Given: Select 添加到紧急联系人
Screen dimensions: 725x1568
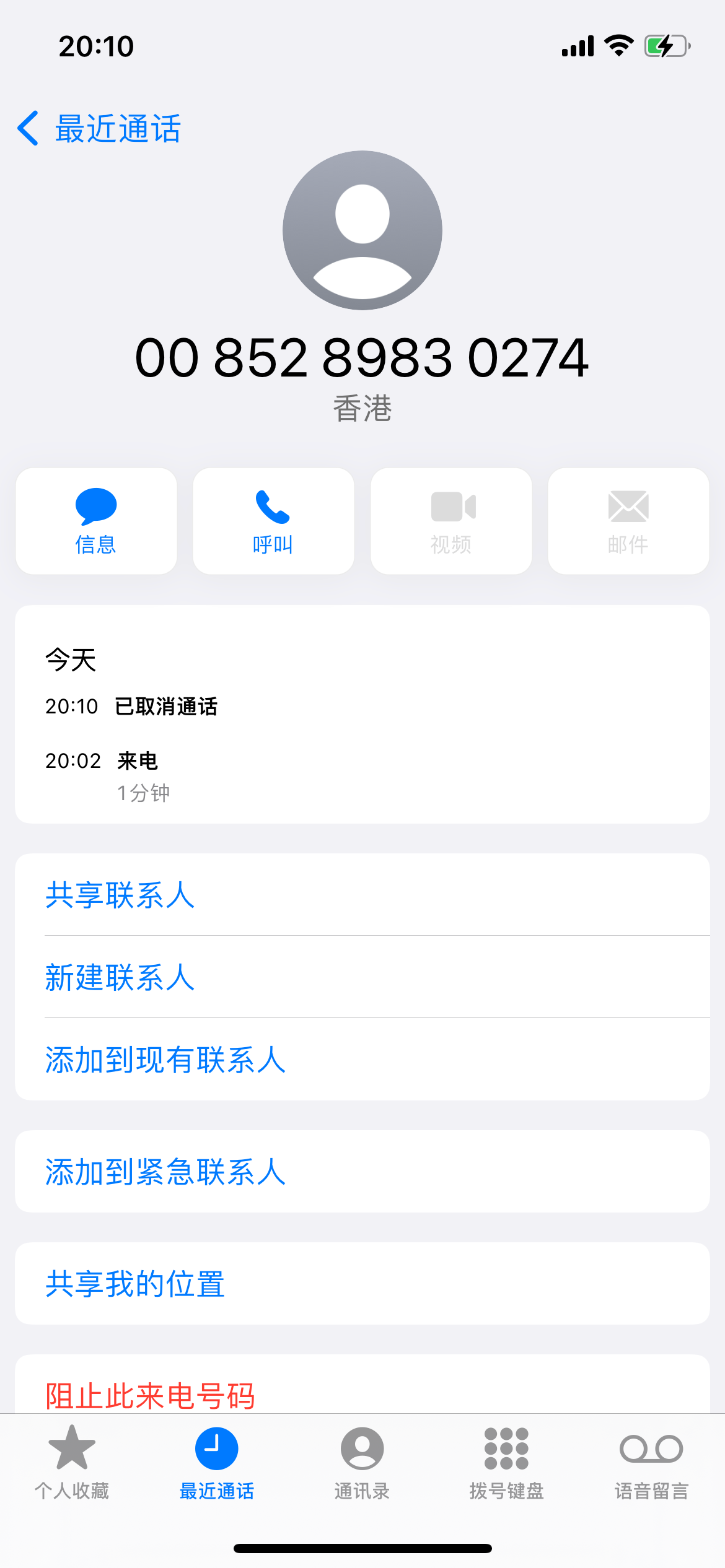Looking at the screenshot, I should 362,1171.
